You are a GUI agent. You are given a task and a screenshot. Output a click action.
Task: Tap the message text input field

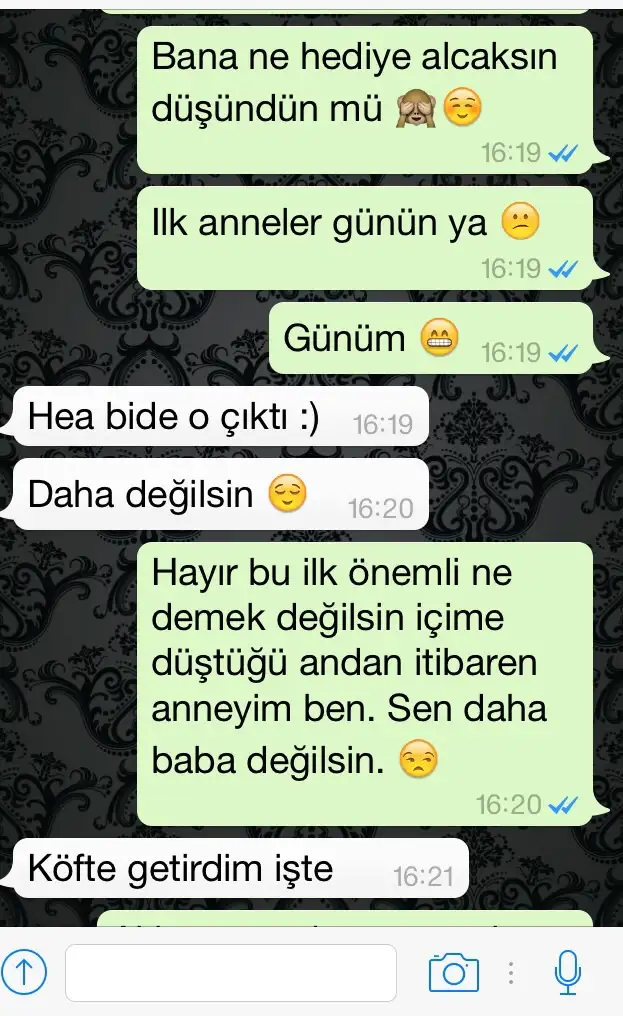pos(231,973)
